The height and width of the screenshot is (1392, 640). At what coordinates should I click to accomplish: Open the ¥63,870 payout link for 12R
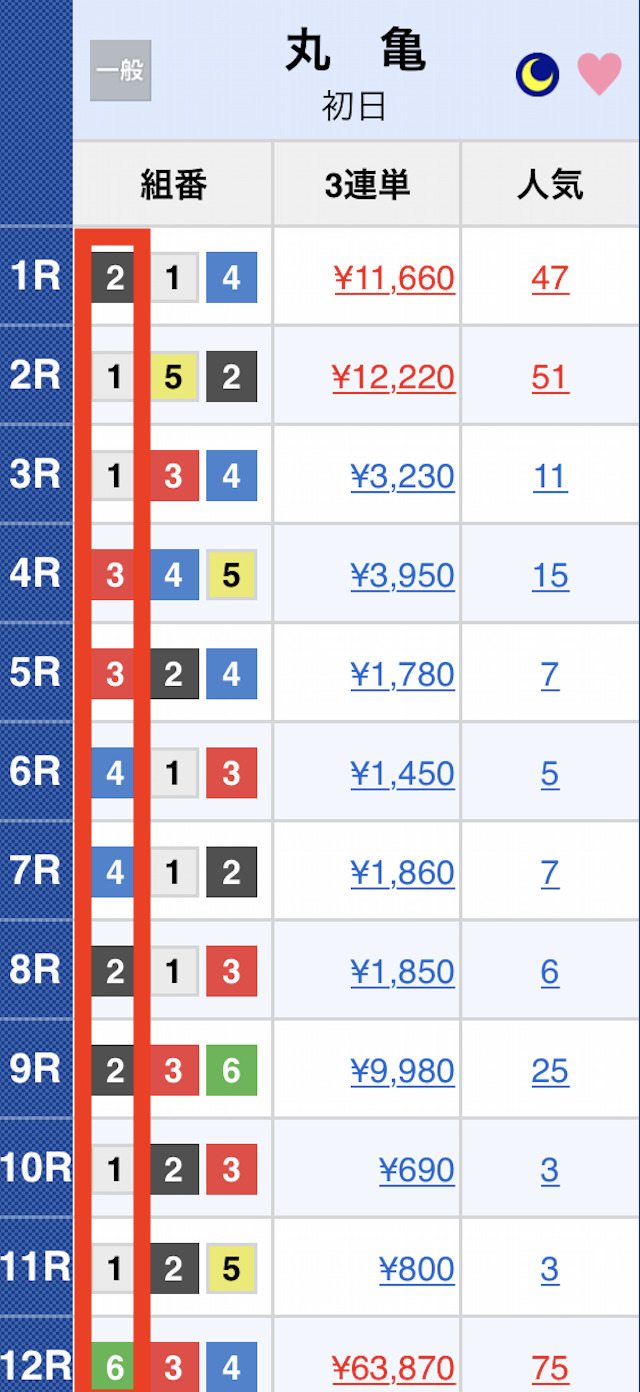pos(394,1367)
